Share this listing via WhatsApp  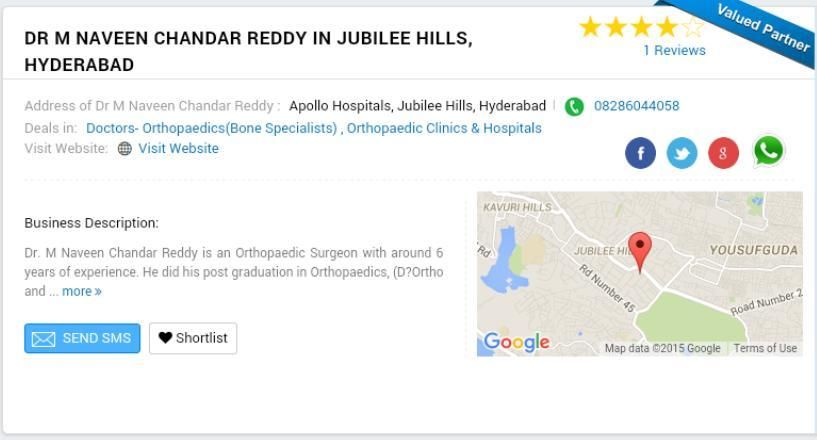[768, 151]
